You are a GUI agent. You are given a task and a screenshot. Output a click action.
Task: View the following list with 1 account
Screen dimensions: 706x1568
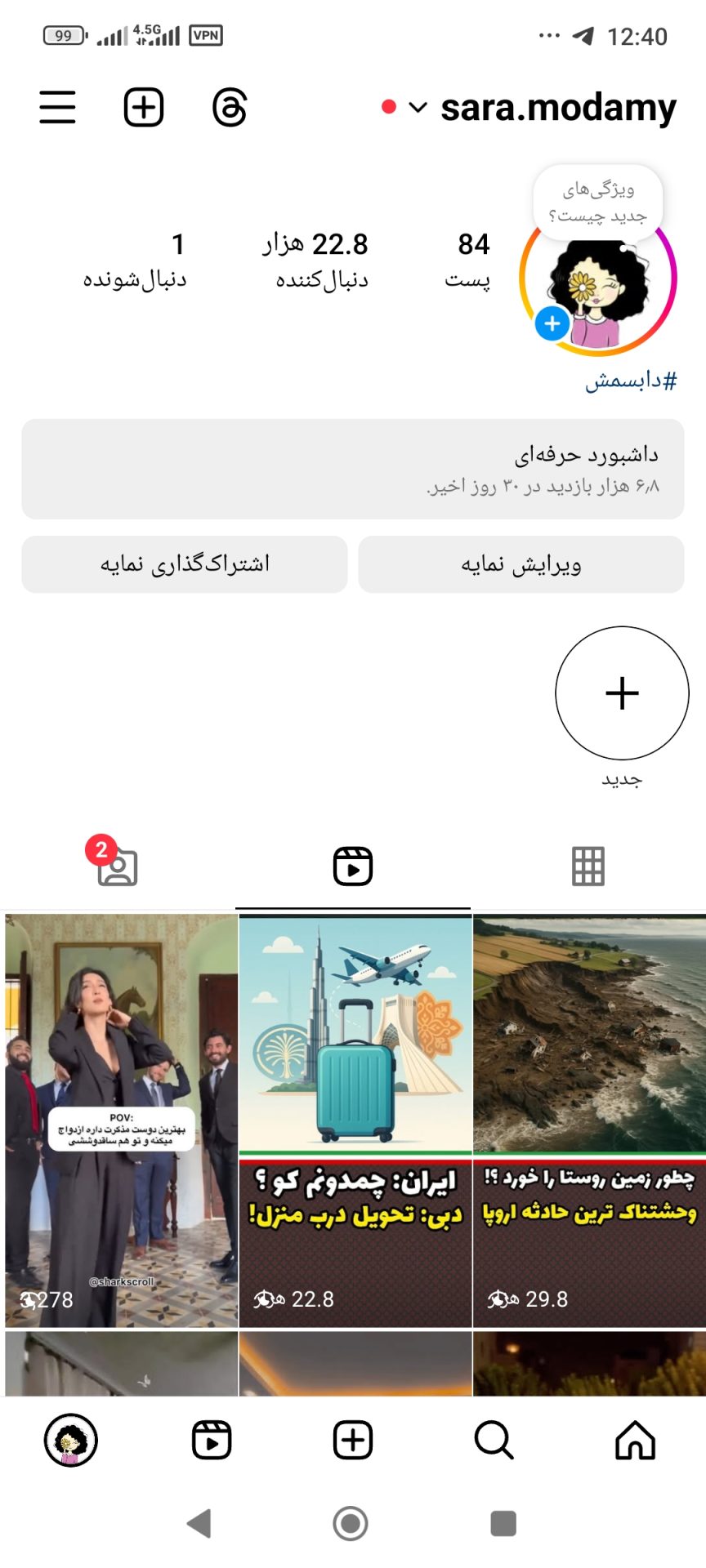(136, 260)
